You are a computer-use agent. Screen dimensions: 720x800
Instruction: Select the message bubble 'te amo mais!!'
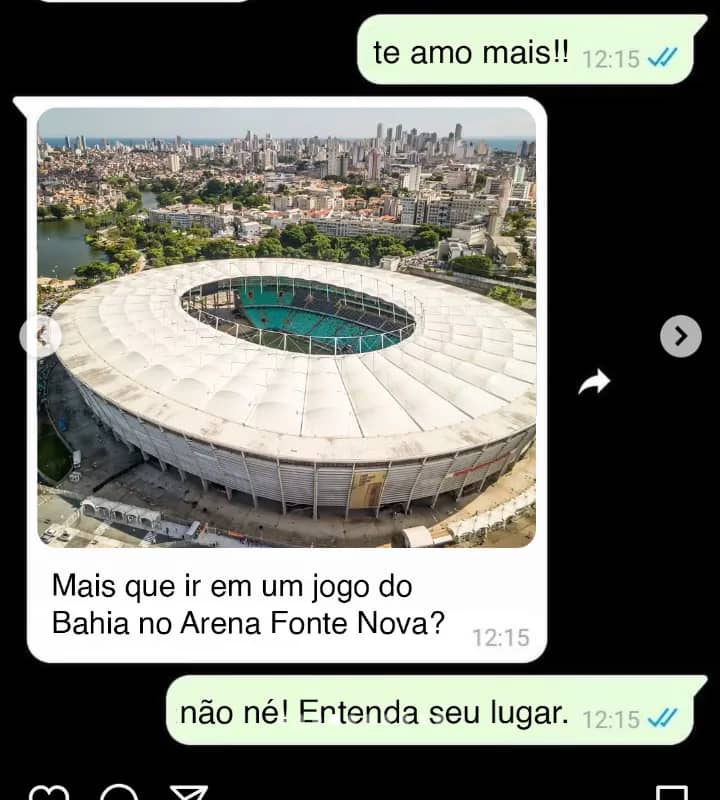tap(470, 52)
